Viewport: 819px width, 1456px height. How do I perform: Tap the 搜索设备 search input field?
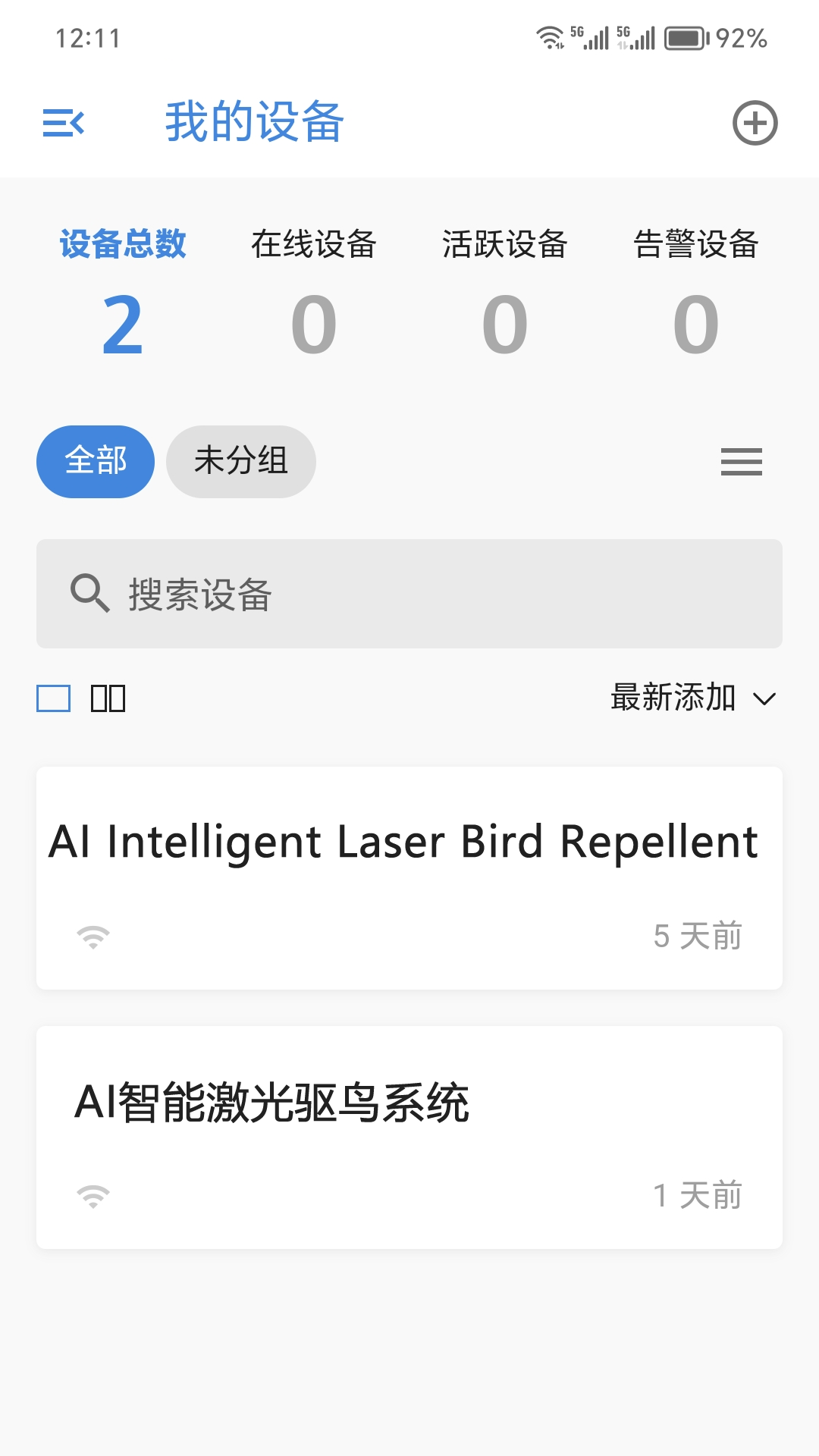click(409, 594)
